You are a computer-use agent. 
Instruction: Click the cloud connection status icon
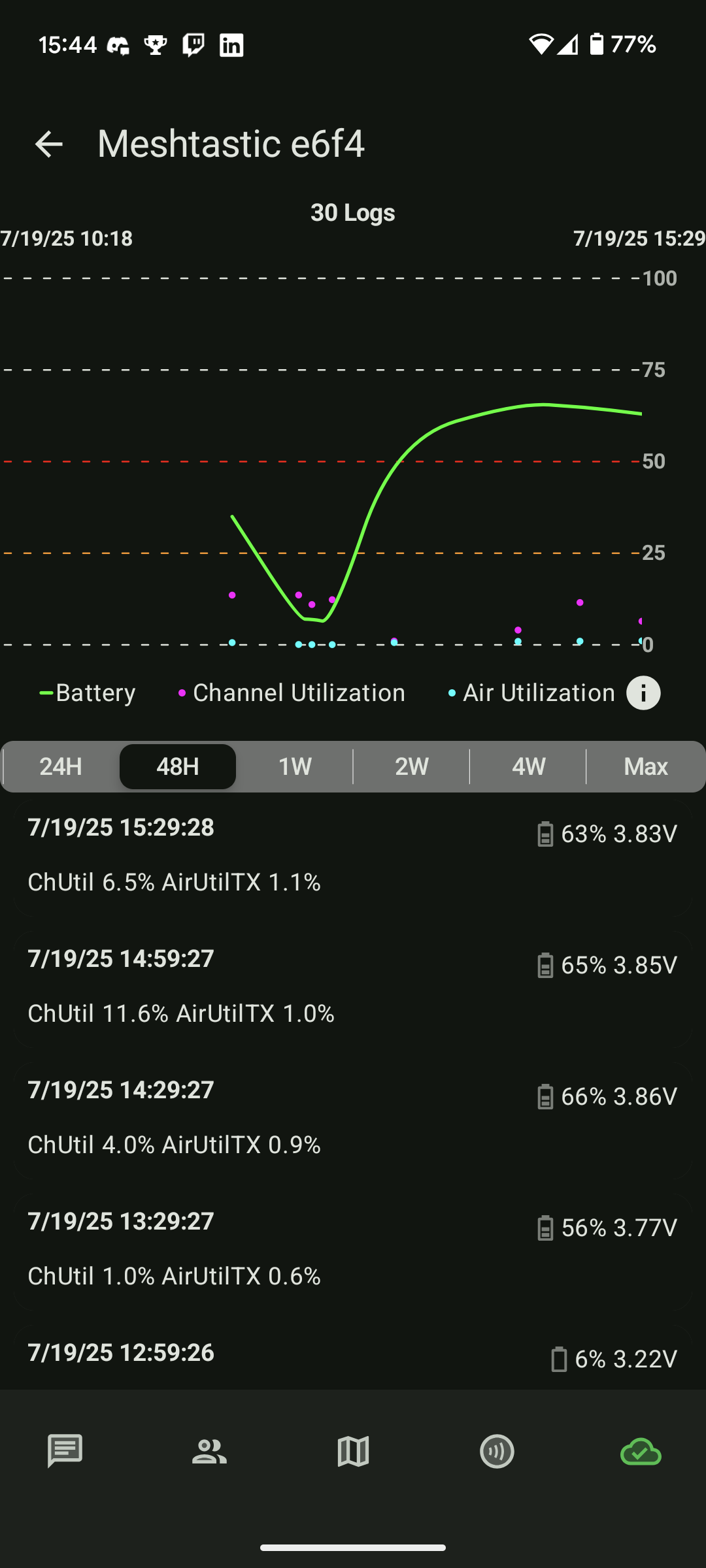tap(641, 1452)
